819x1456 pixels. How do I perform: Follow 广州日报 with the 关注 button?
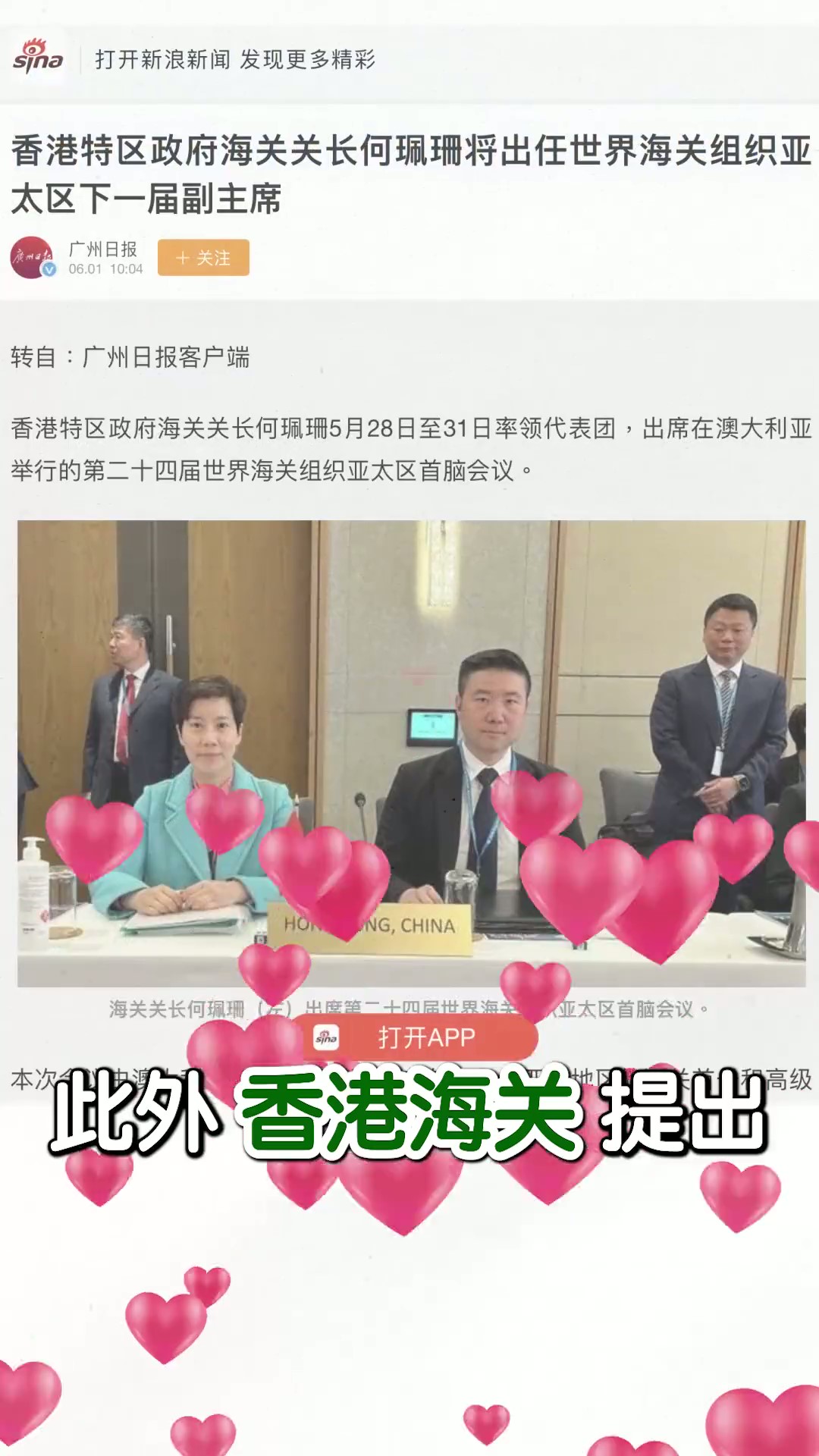[203, 258]
